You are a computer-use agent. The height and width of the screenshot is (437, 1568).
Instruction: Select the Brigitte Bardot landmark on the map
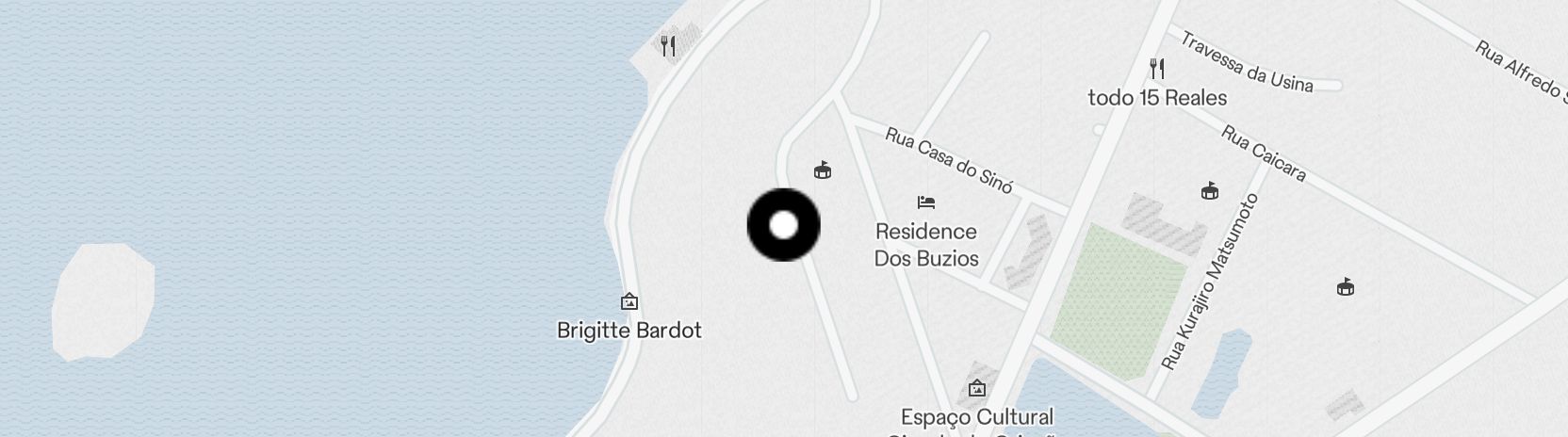tap(629, 301)
